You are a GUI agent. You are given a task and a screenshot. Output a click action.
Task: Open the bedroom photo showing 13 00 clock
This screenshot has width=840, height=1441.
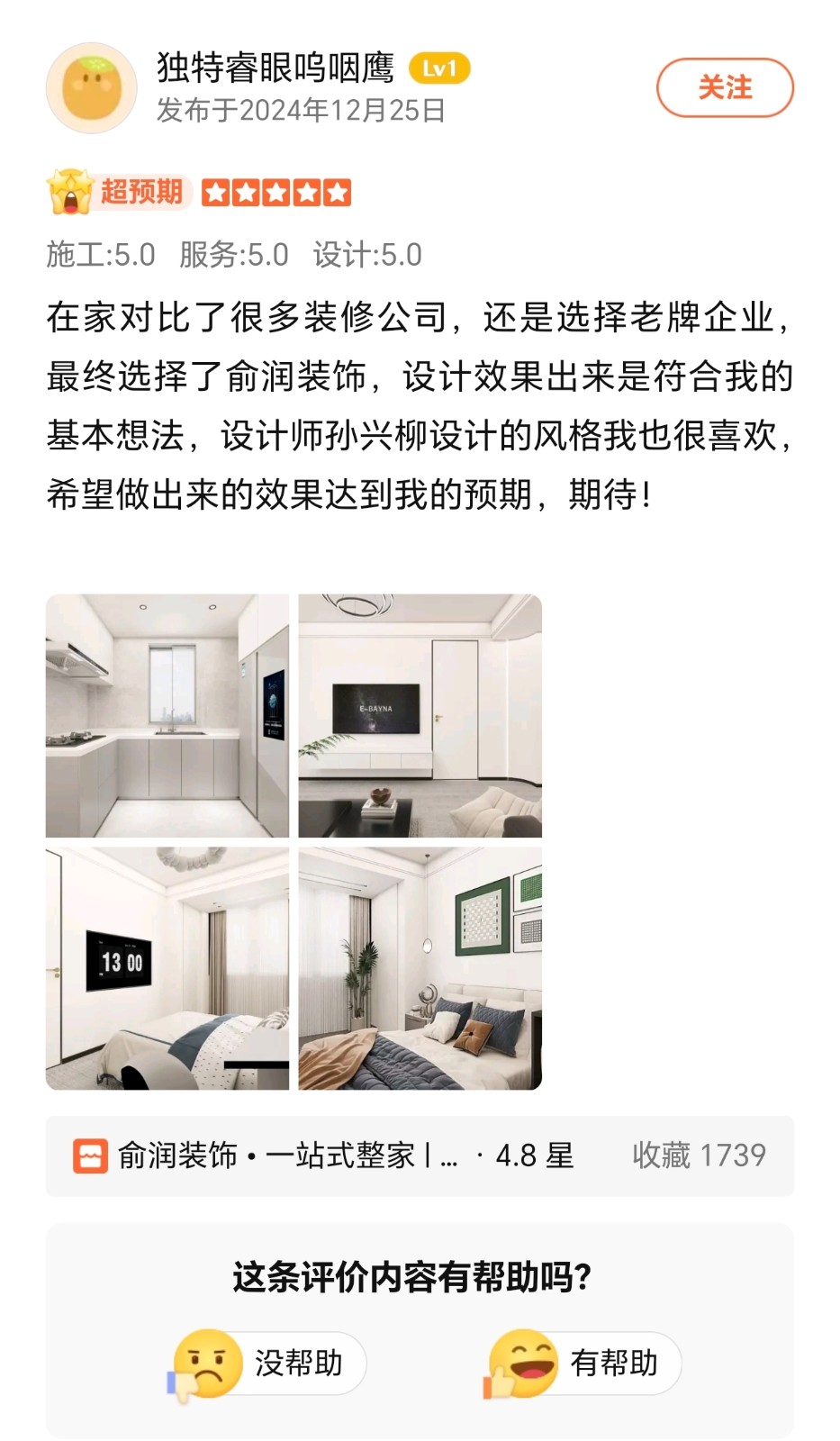click(167, 968)
